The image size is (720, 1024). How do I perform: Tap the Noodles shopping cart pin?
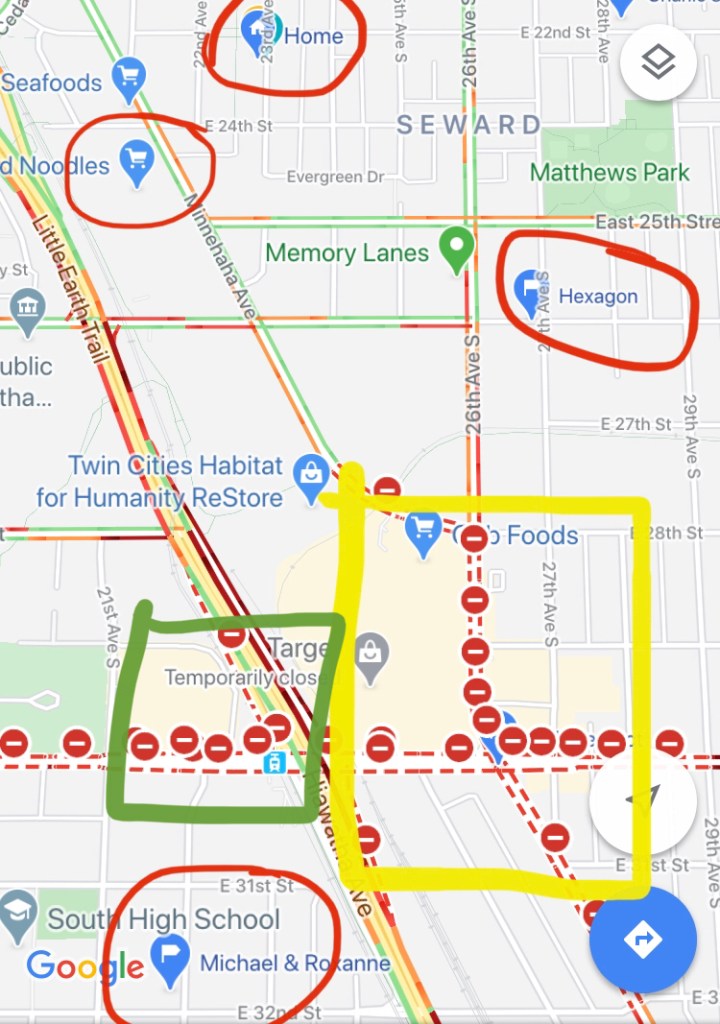[x=137, y=162]
